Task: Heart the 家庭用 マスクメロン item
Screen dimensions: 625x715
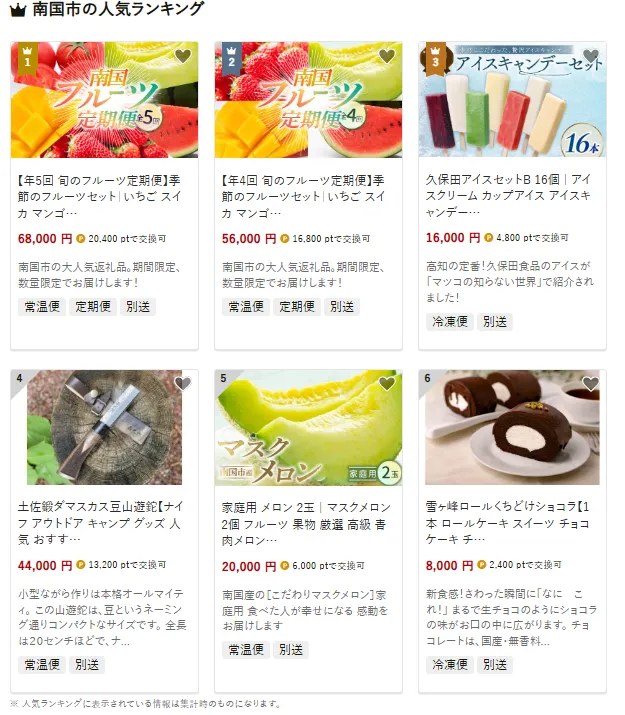Action: 387,384
